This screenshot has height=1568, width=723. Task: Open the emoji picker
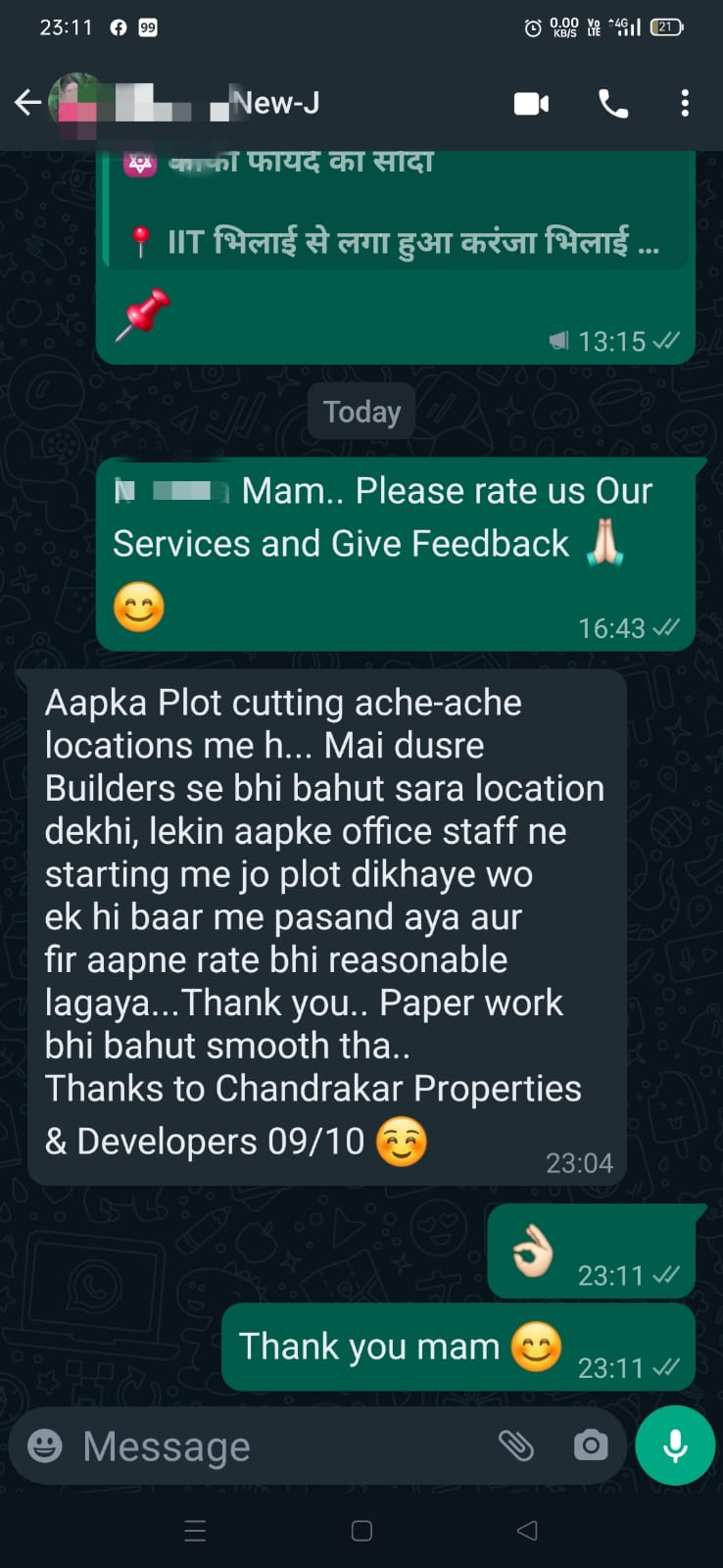(45, 1445)
